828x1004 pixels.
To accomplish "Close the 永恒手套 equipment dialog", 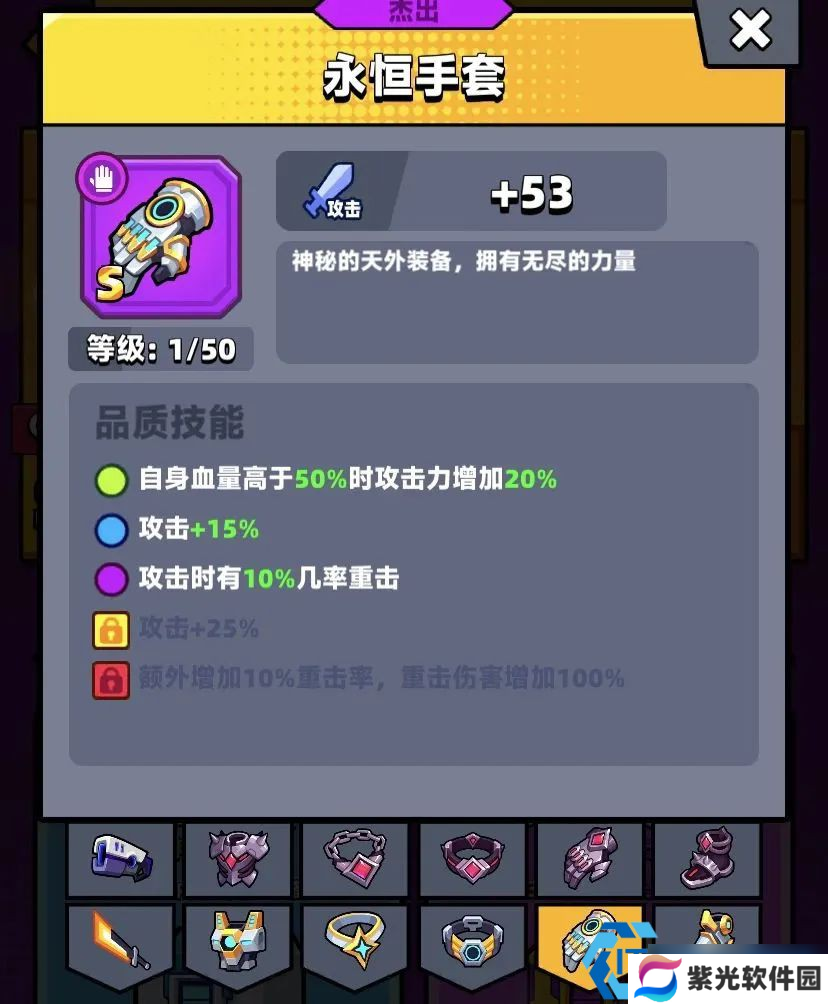I will (750, 32).
